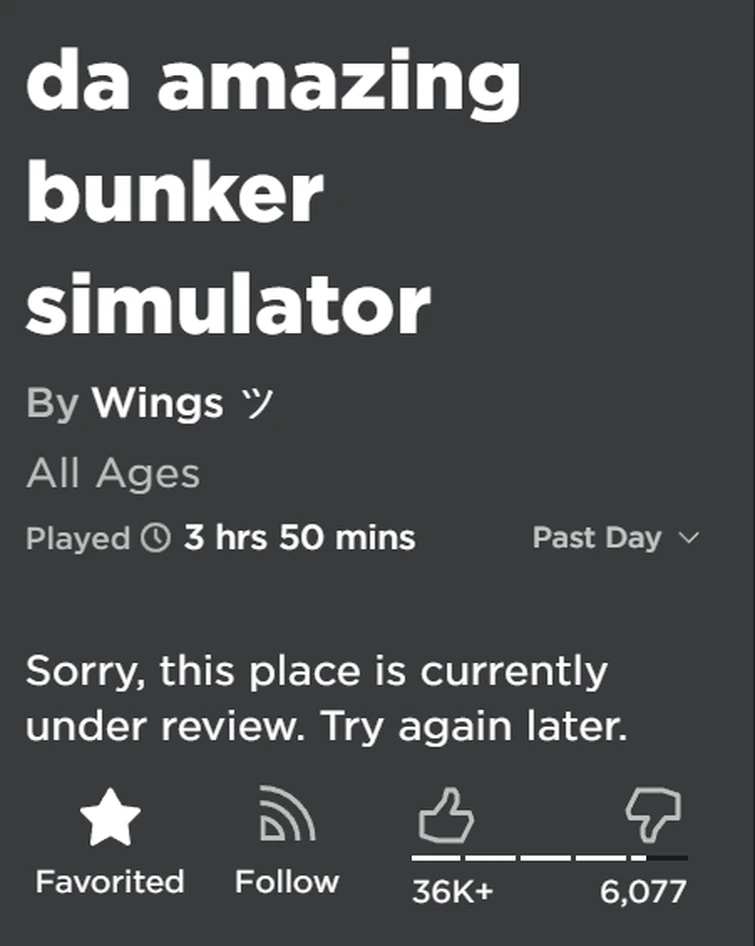Give the game a thumbs up

(445, 816)
